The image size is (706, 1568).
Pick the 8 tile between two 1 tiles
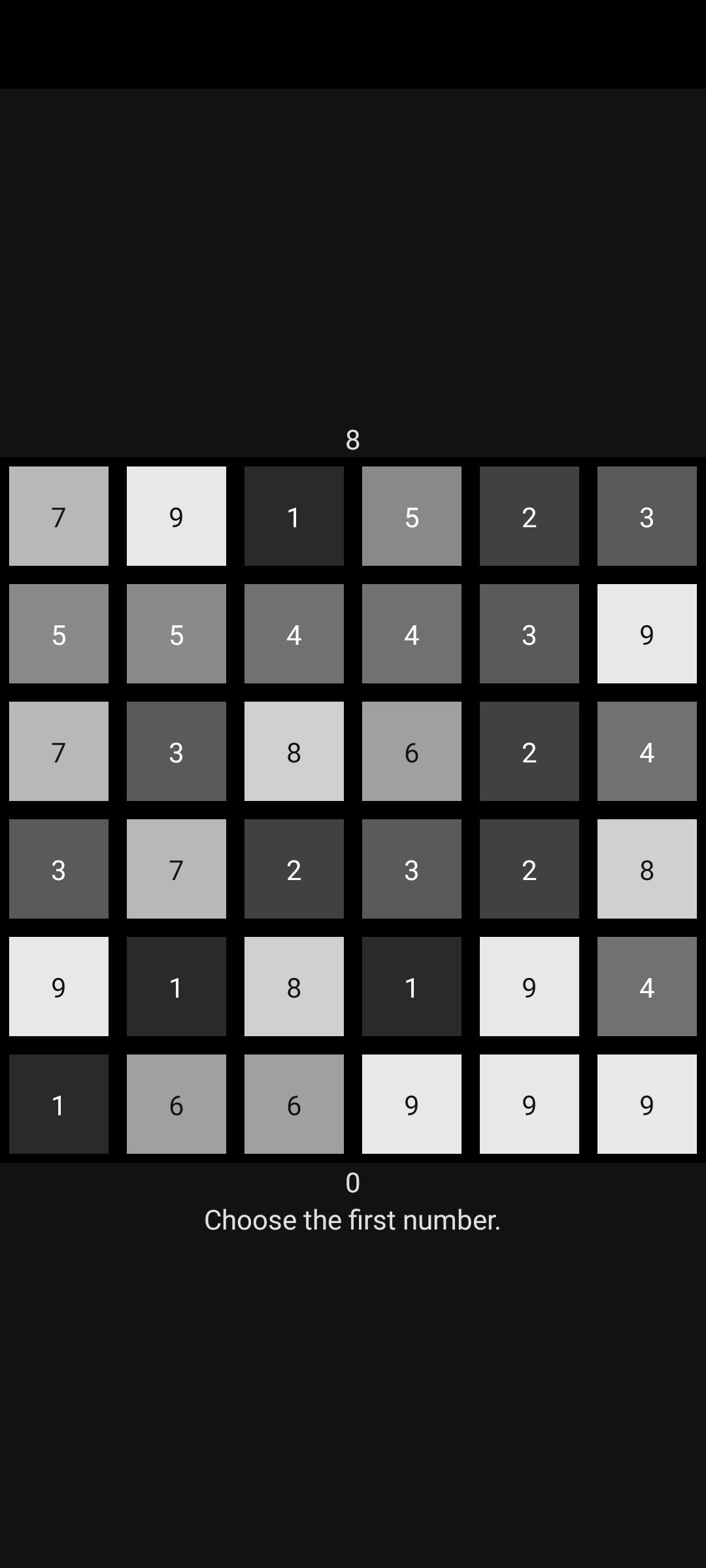(294, 987)
